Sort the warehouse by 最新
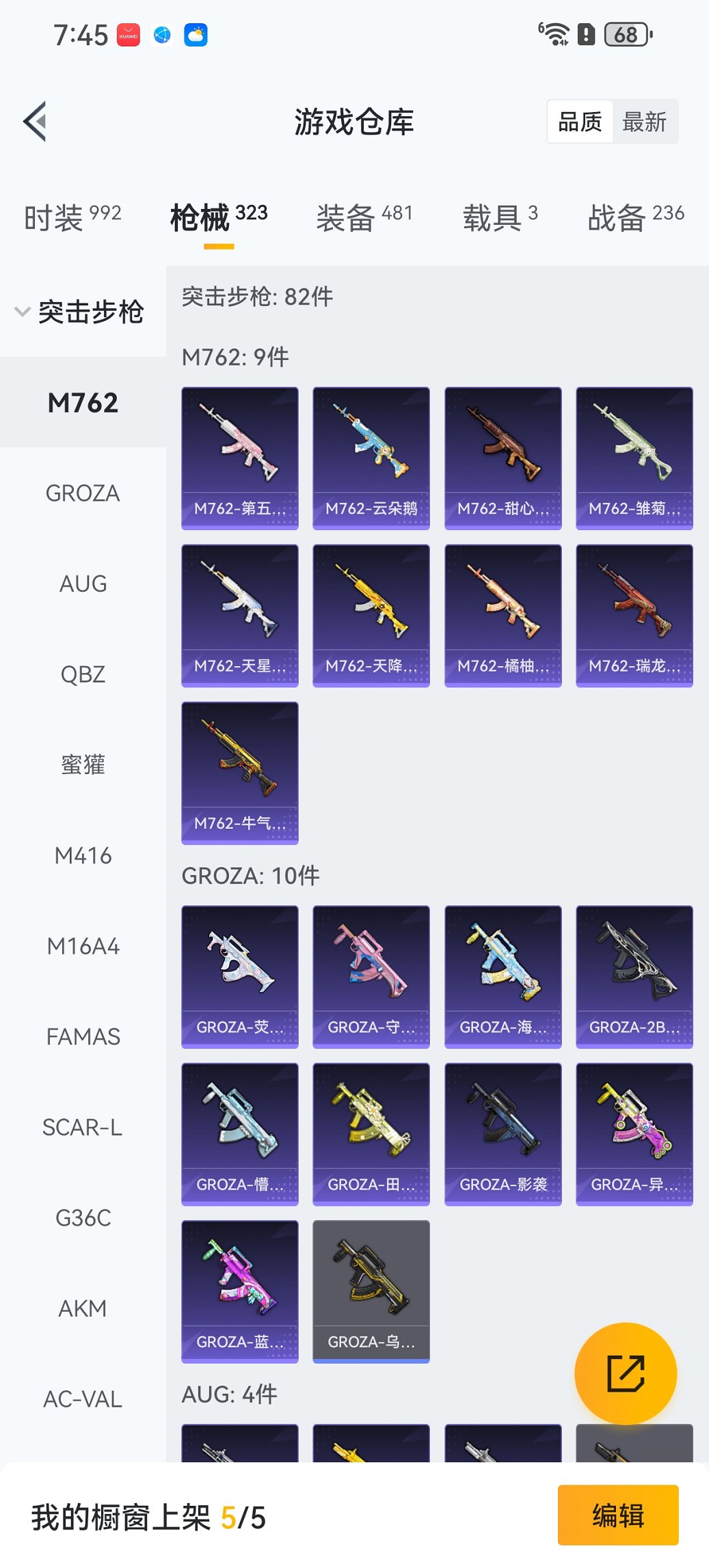Viewport: 709px width, 1568px height. 644,122
